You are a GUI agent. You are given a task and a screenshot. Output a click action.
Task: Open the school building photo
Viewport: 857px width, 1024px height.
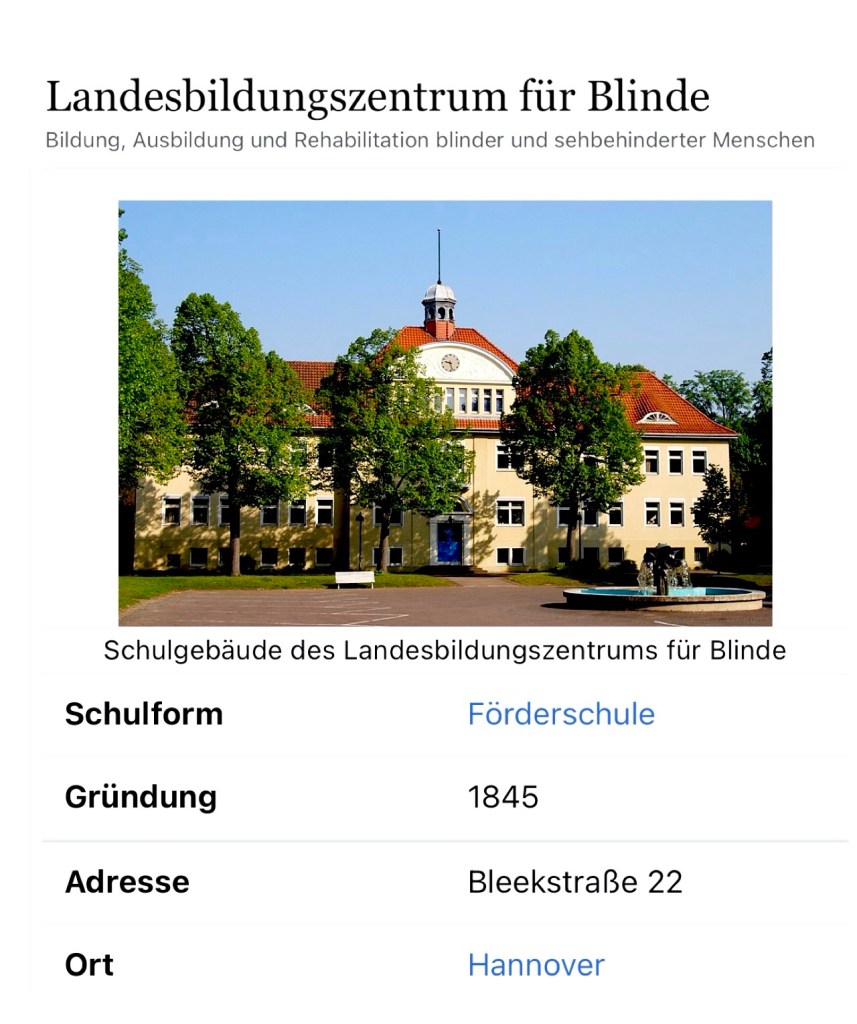tap(445, 412)
